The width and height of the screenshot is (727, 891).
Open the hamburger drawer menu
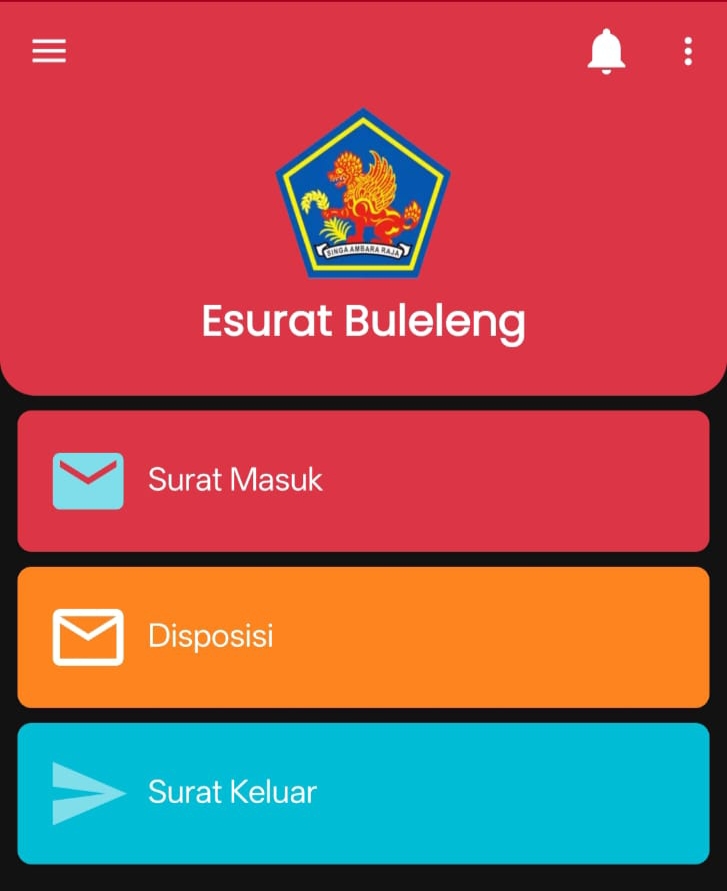tap(49, 51)
